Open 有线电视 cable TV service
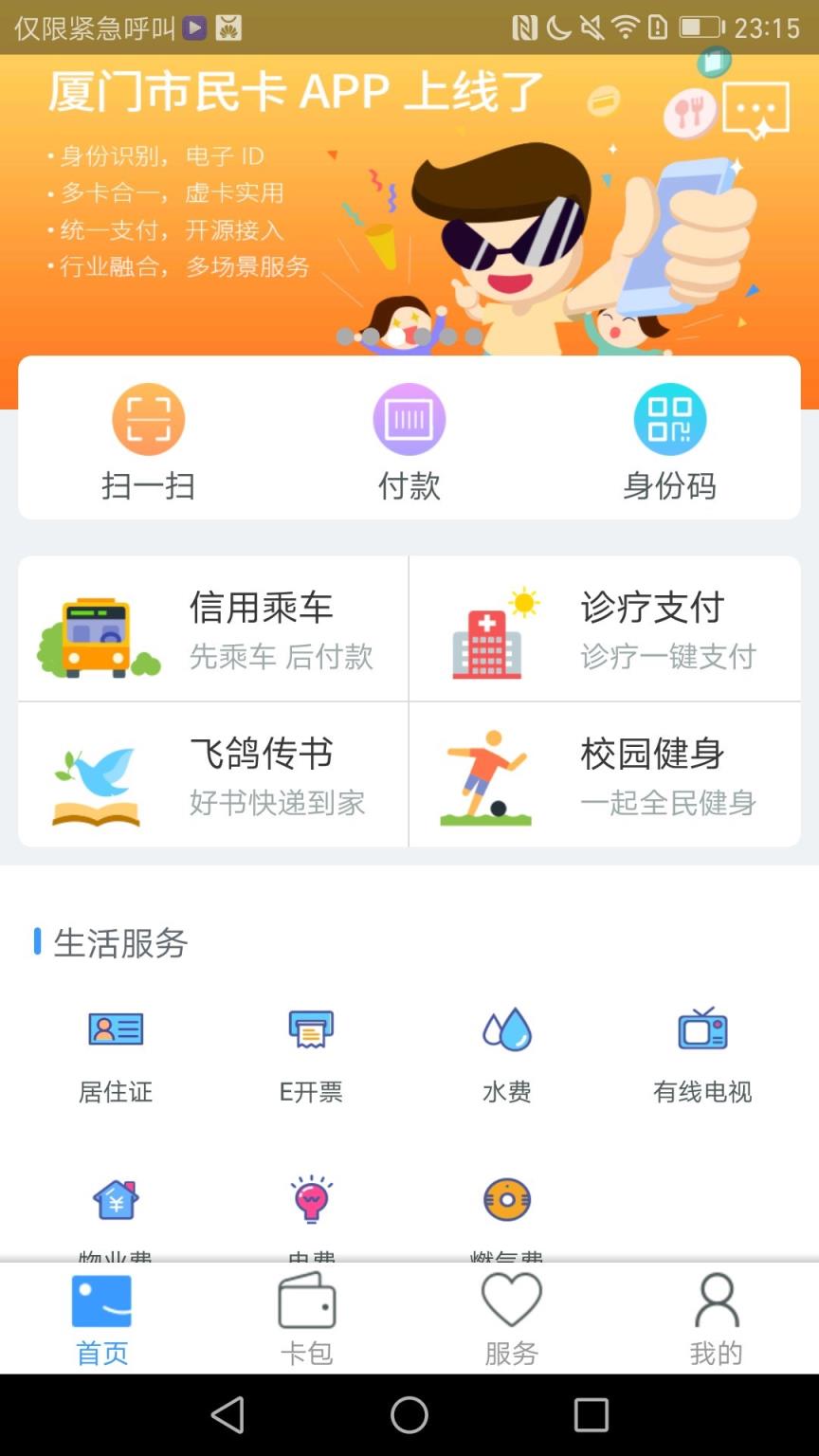 click(702, 1052)
